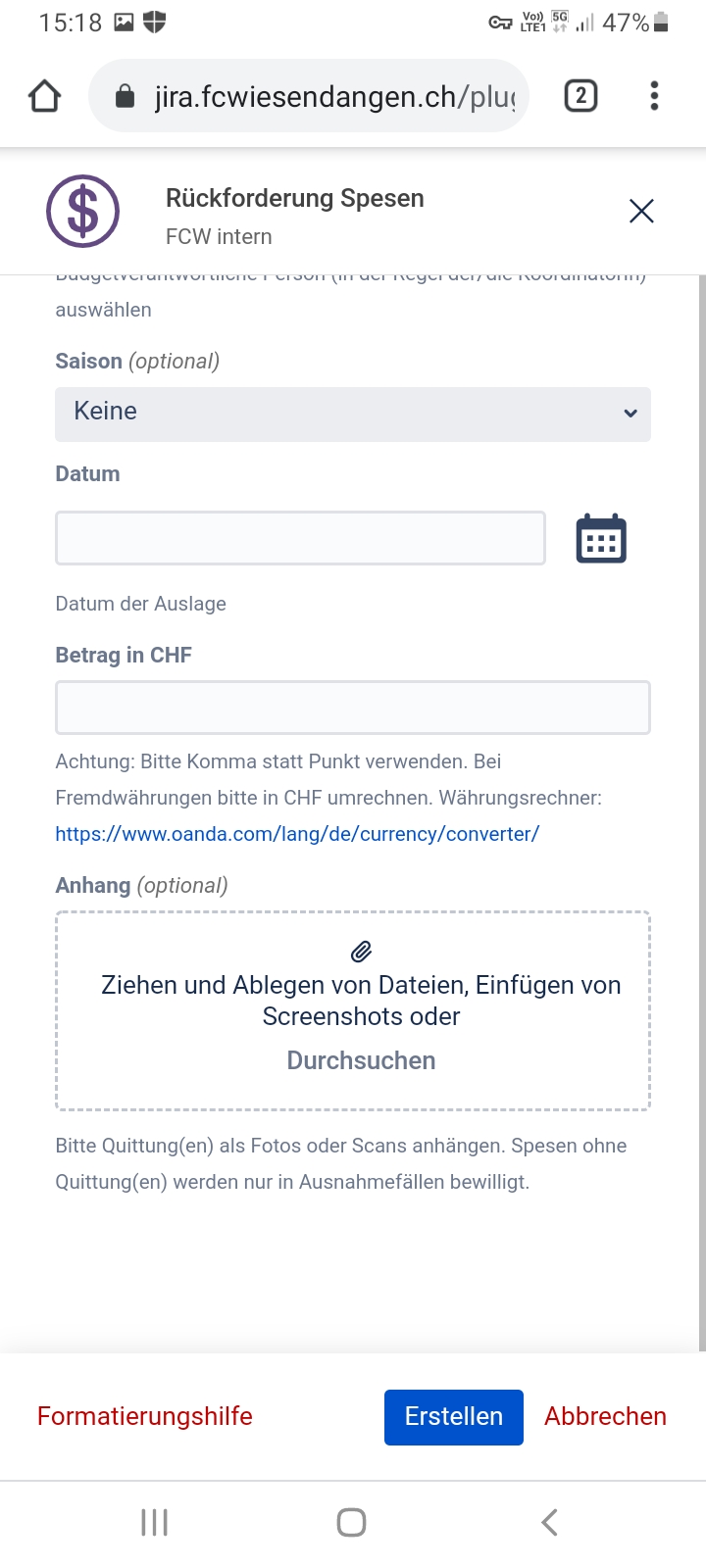Image resolution: width=706 pixels, height=1568 pixels.
Task: Expand the Saison dropdown
Action: pyautogui.click(x=352, y=413)
